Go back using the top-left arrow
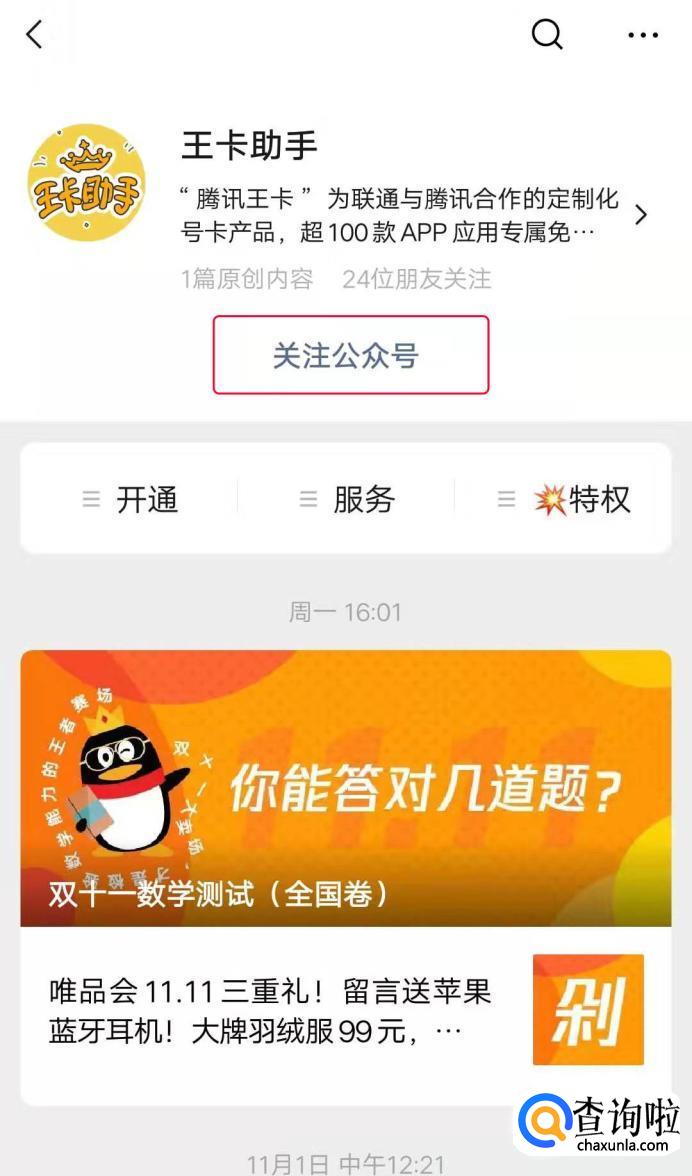The width and height of the screenshot is (692, 1176). 35,36
